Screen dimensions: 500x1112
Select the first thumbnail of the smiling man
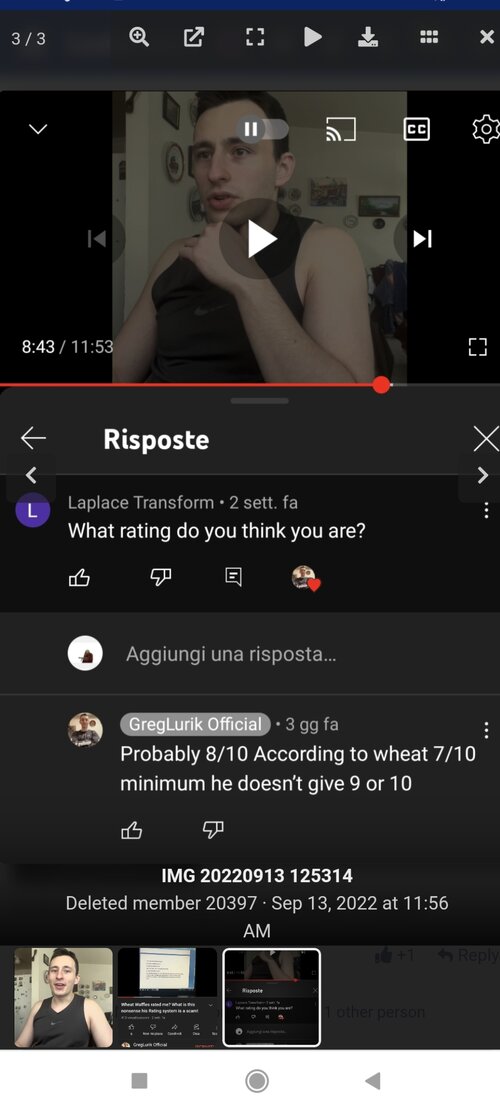[x=64, y=997]
